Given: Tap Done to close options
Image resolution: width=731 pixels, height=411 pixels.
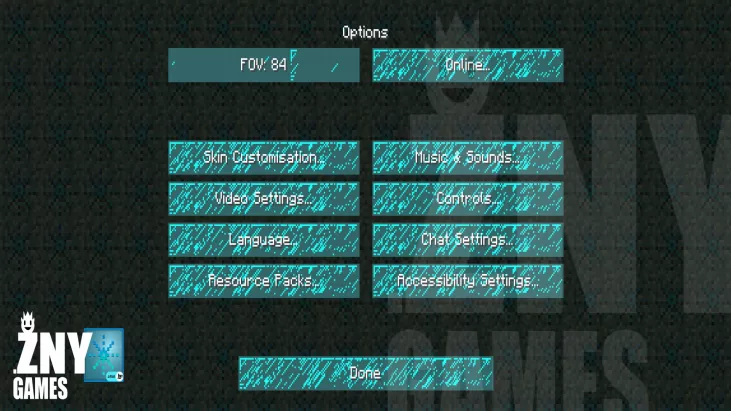Looking at the screenshot, I should point(365,373).
